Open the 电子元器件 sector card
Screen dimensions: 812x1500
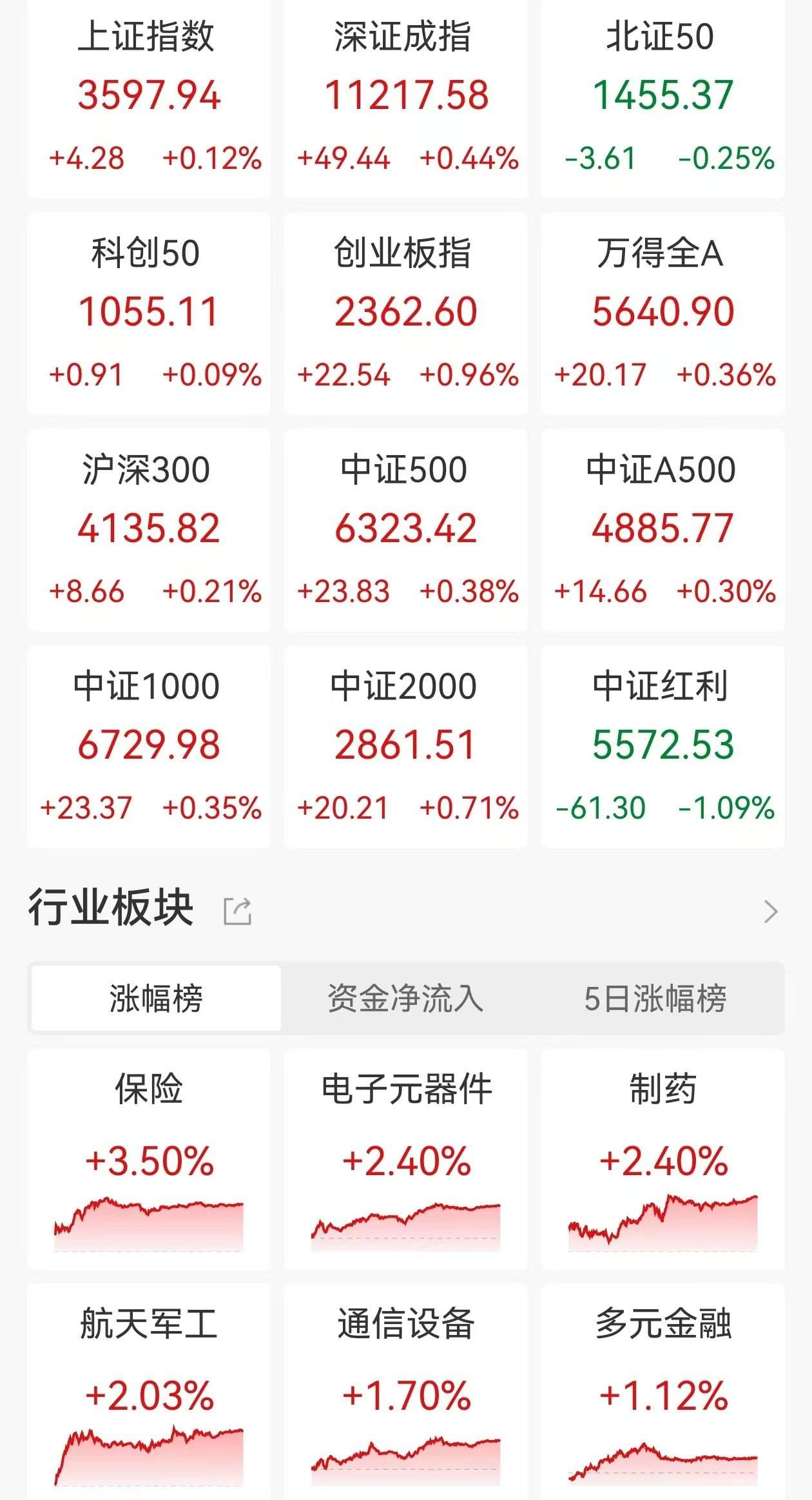pos(406,1160)
